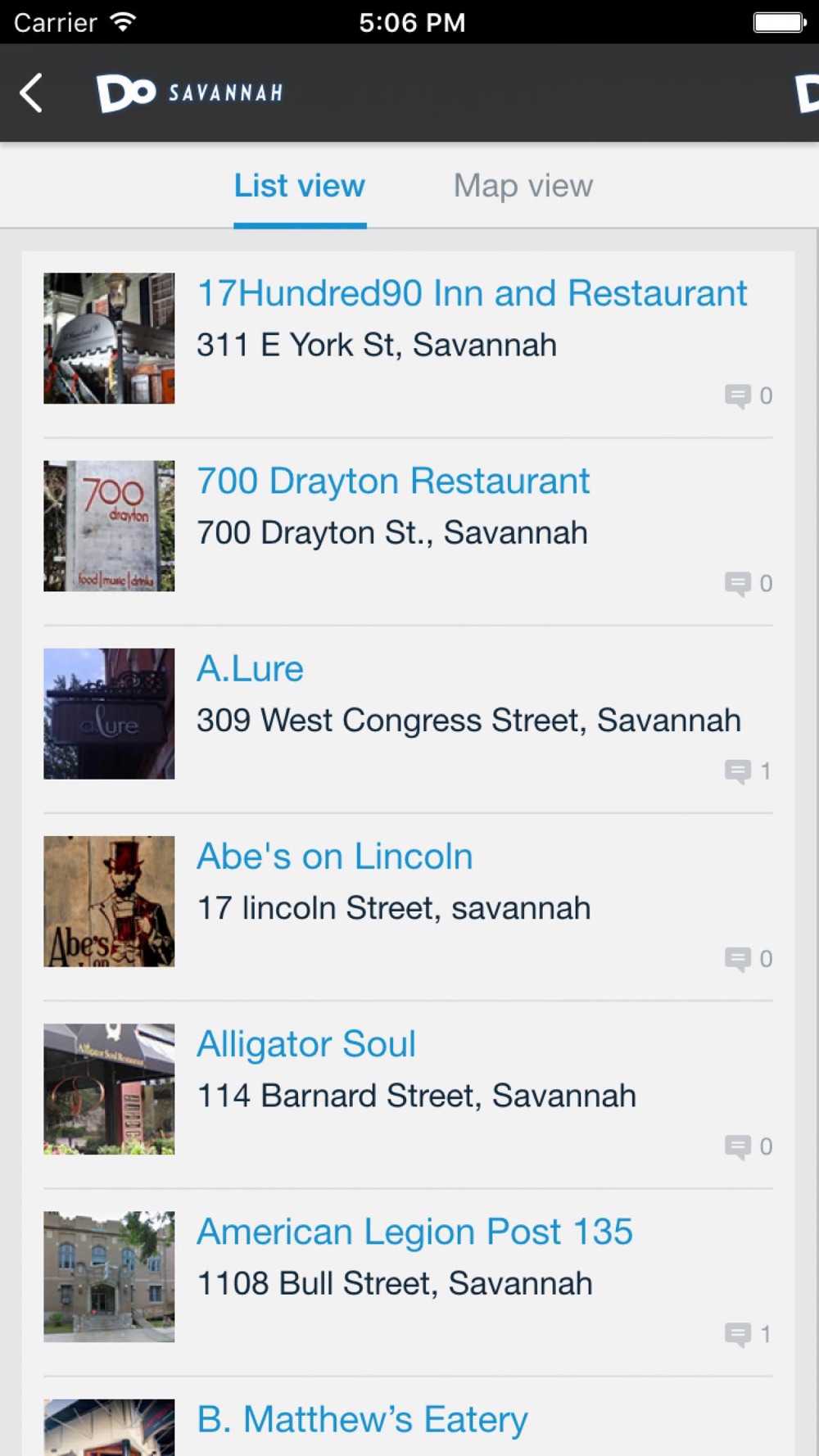Screen dimensions: 819x1456
Task: Open 17Hundred90 Inn and Restaurant listing
Action: point(472,294)
